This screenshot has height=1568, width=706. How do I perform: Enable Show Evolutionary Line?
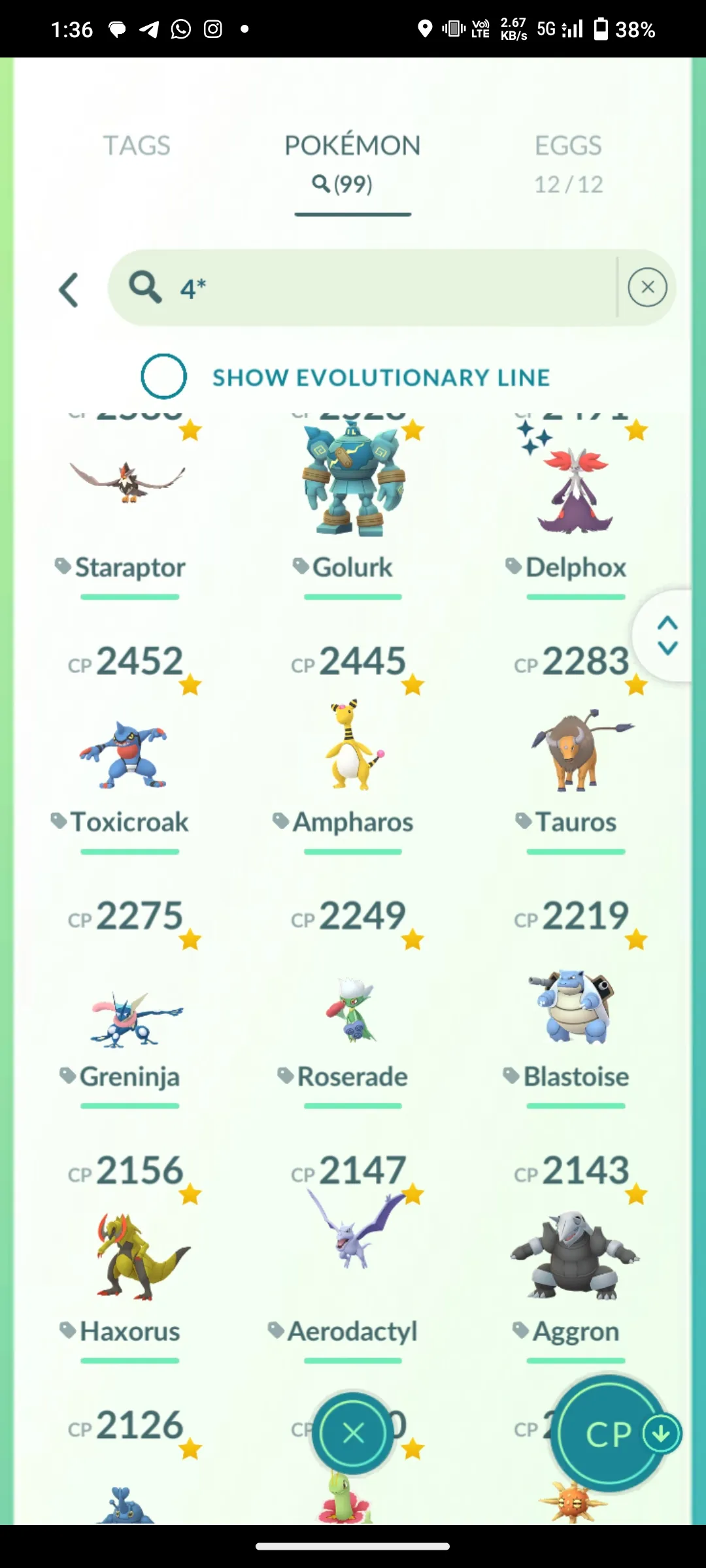tap(163, 376)
